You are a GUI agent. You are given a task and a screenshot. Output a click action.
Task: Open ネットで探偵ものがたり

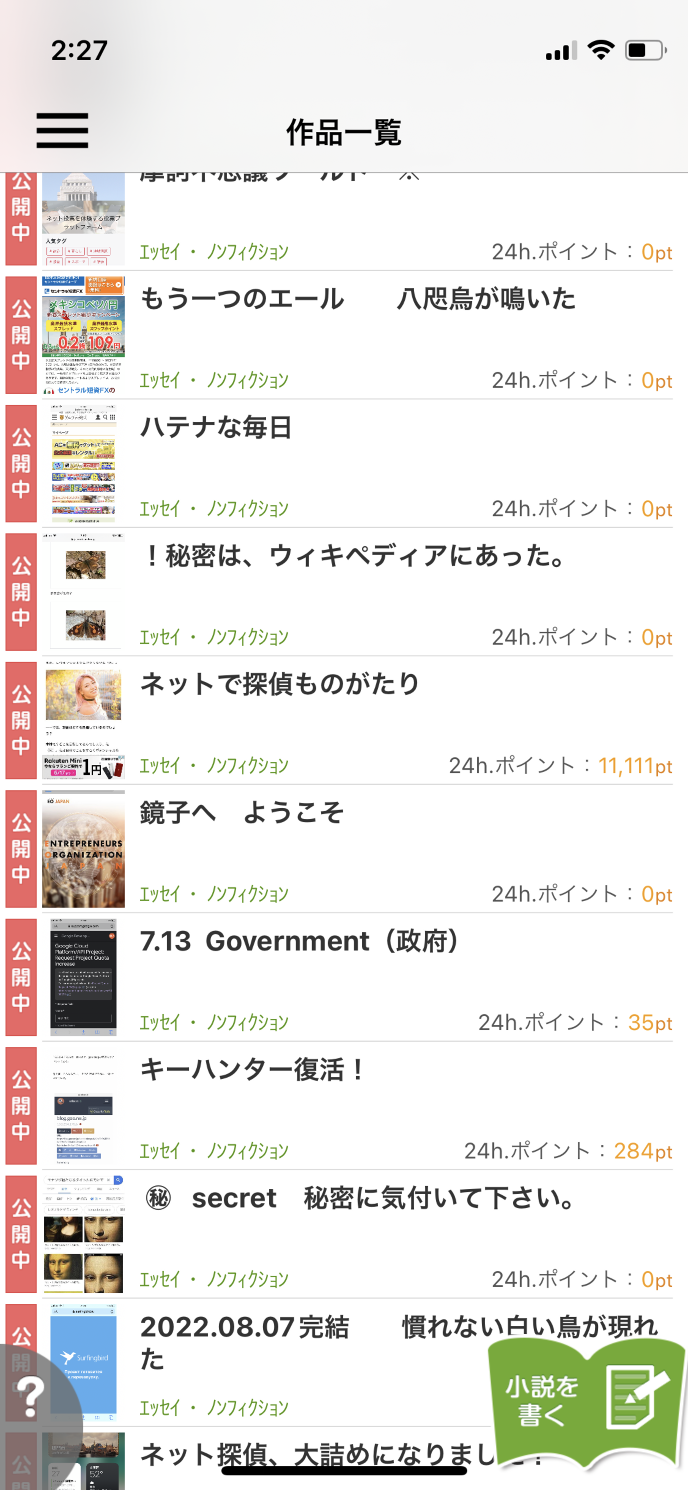point(280,685)
